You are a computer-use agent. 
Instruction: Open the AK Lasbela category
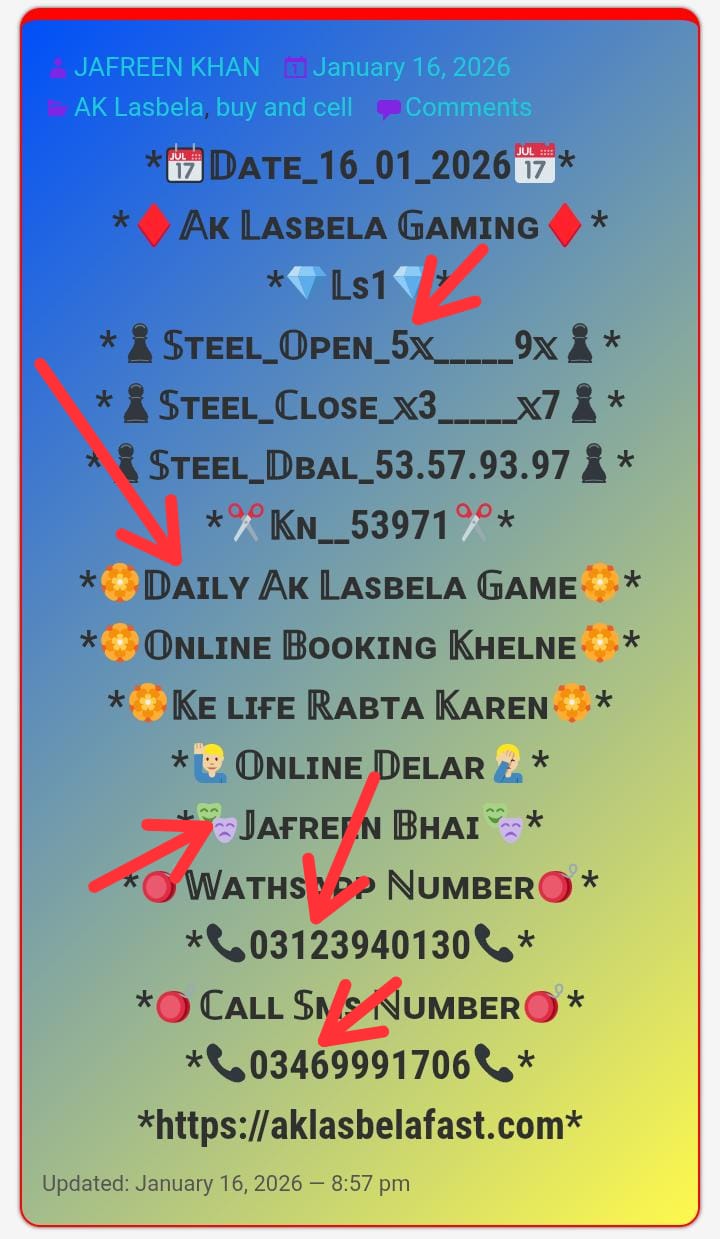(x=139, y=107)
